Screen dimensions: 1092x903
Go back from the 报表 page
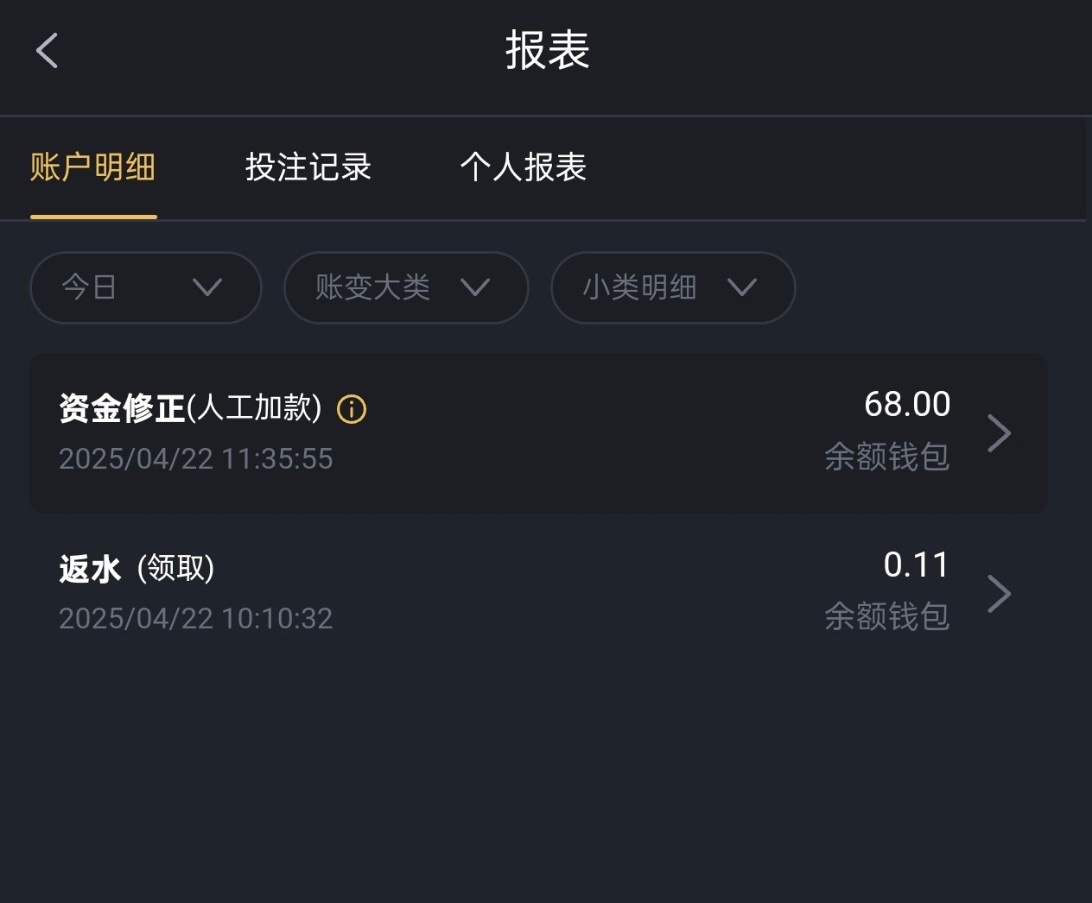(x=47, y=50)
